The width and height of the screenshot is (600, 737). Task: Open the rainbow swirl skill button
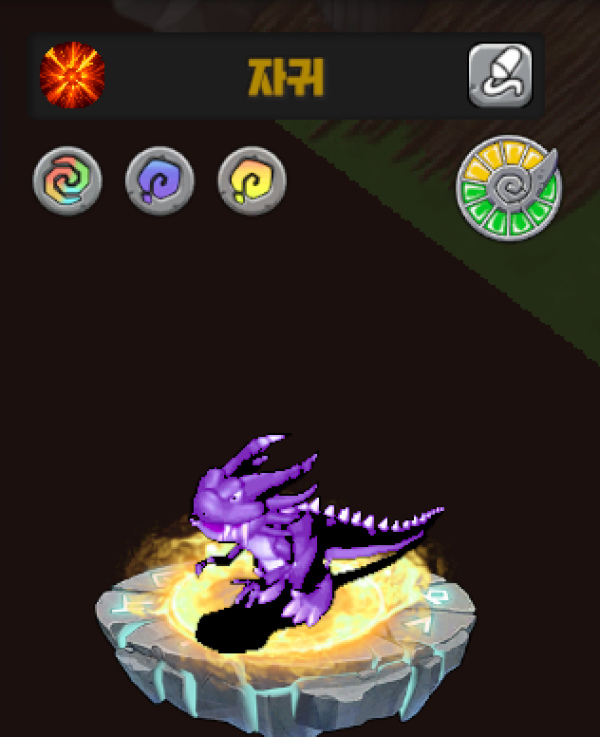[67, 182]
